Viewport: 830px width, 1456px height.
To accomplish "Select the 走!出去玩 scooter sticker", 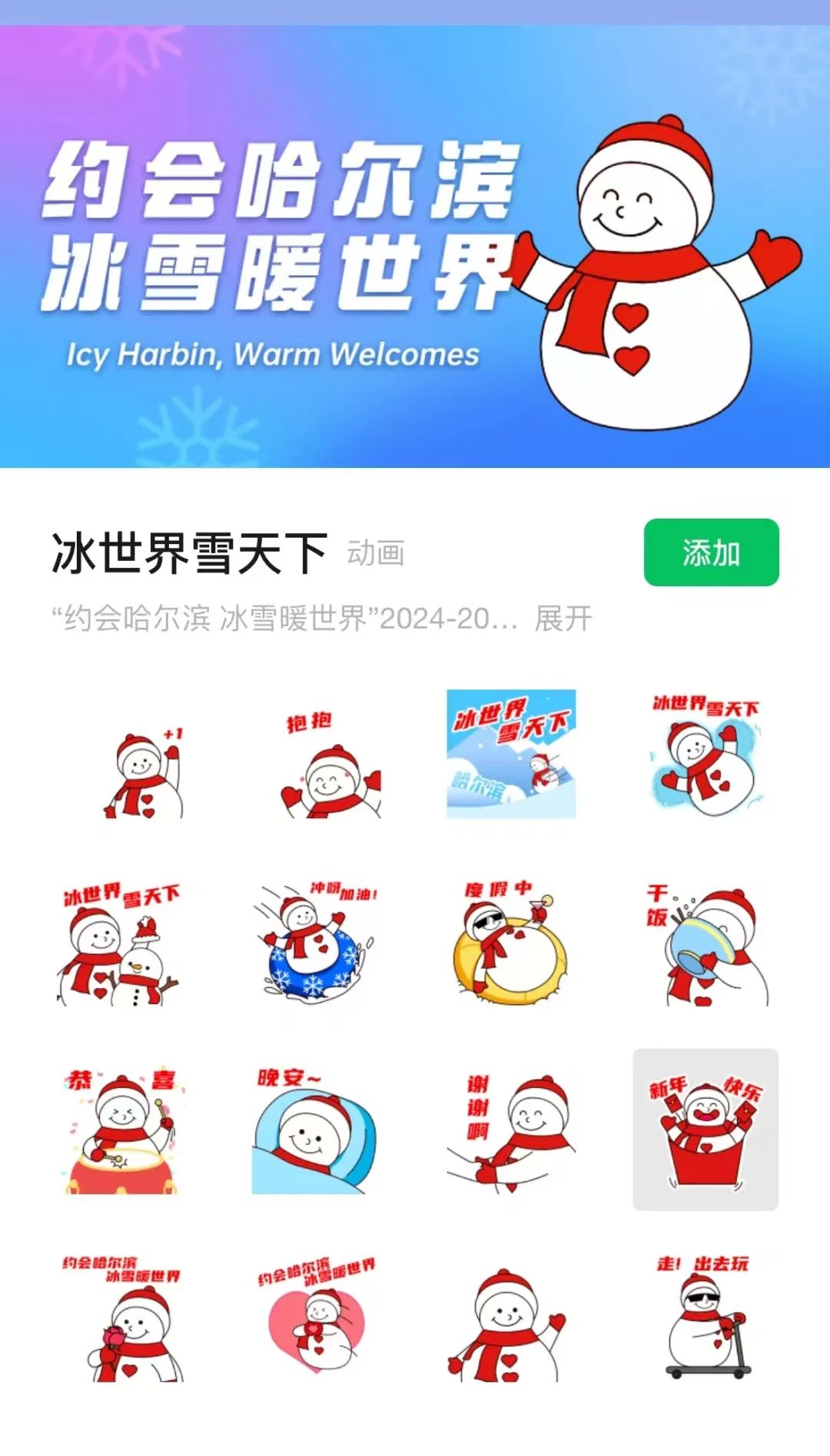I will click(705, 1318).
